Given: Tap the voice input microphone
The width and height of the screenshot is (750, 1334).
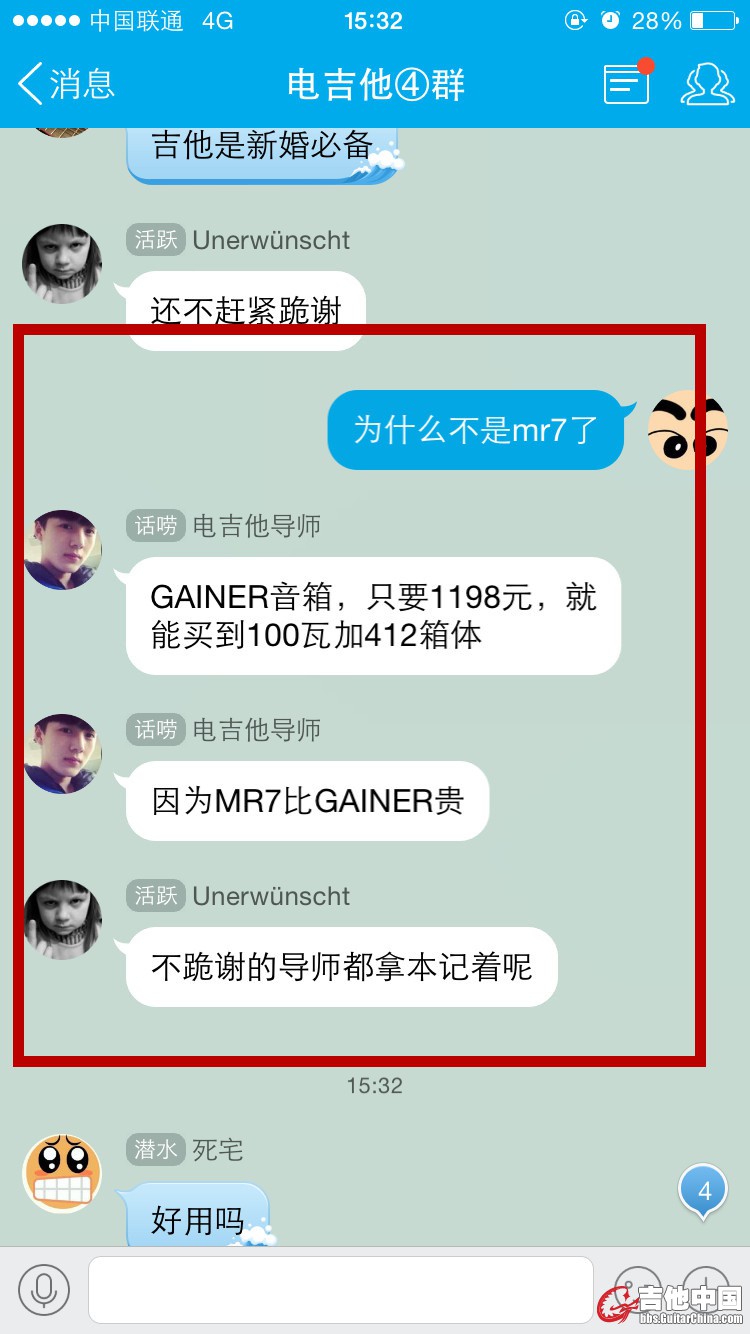Looking at the screenshot, I should pos(44,1290).
